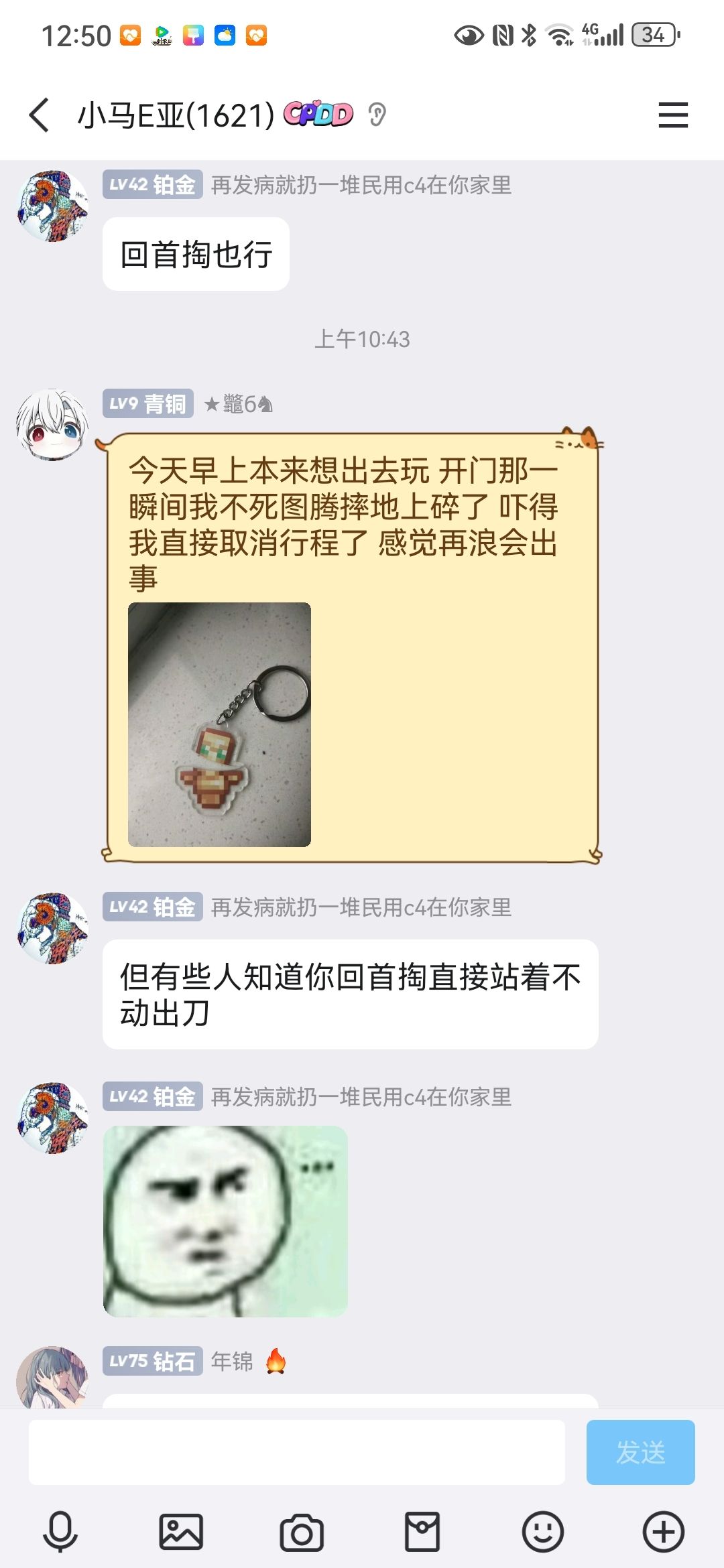The height and width of the screenshot is (1568, 724).
Task: Tap the ear listening mode icon
Action: (x=377, y=115)
